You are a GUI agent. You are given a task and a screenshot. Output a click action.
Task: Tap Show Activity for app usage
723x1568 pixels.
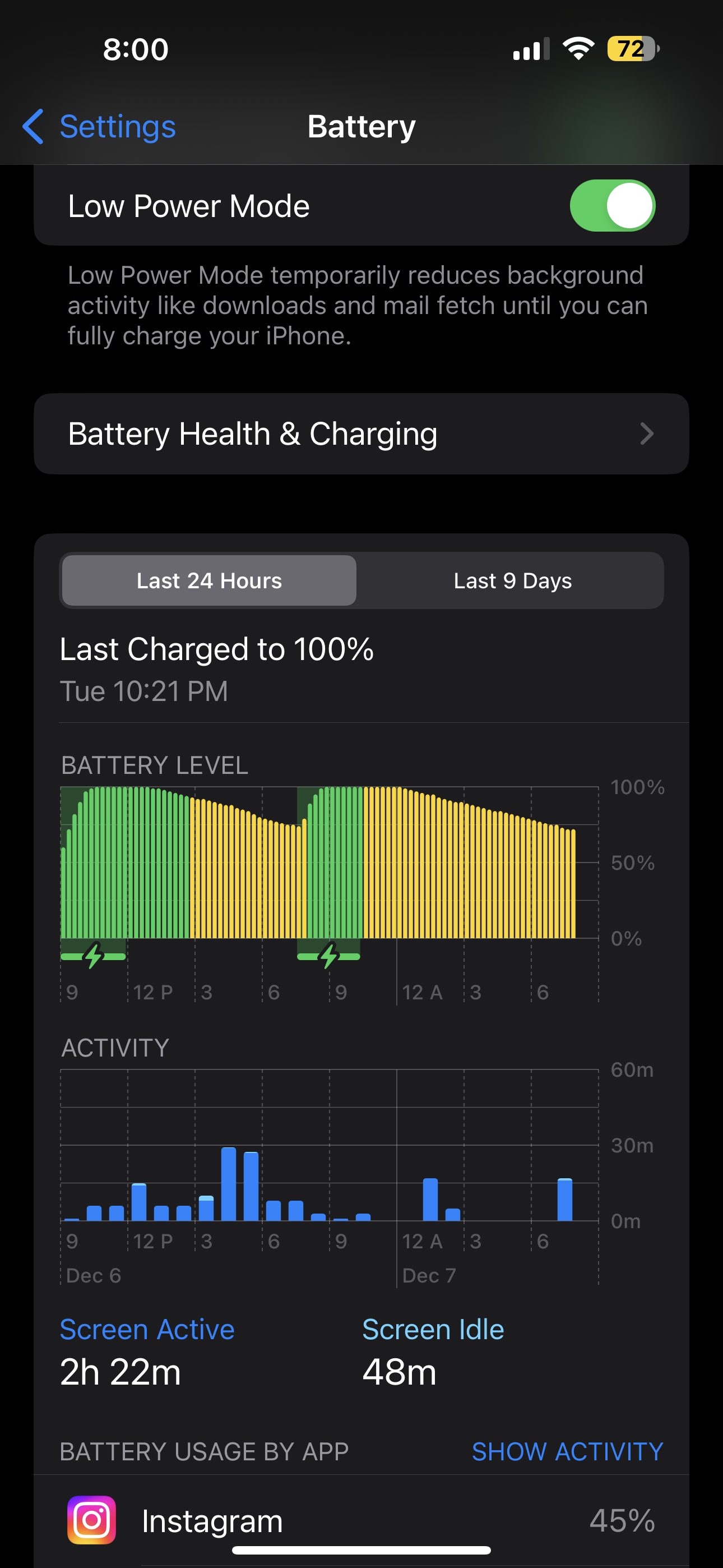click(x=567, y=1452)
